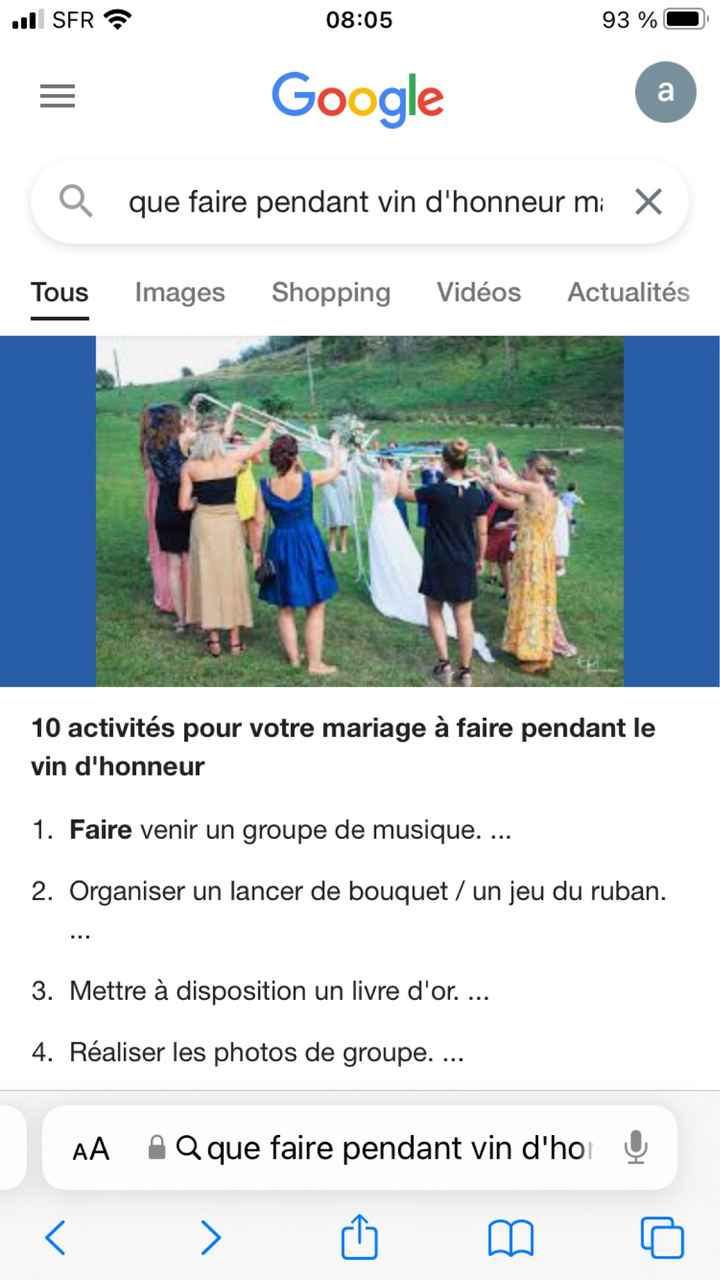
Task: Navigate back with the left arrow
Action: tap(55, 1238)
